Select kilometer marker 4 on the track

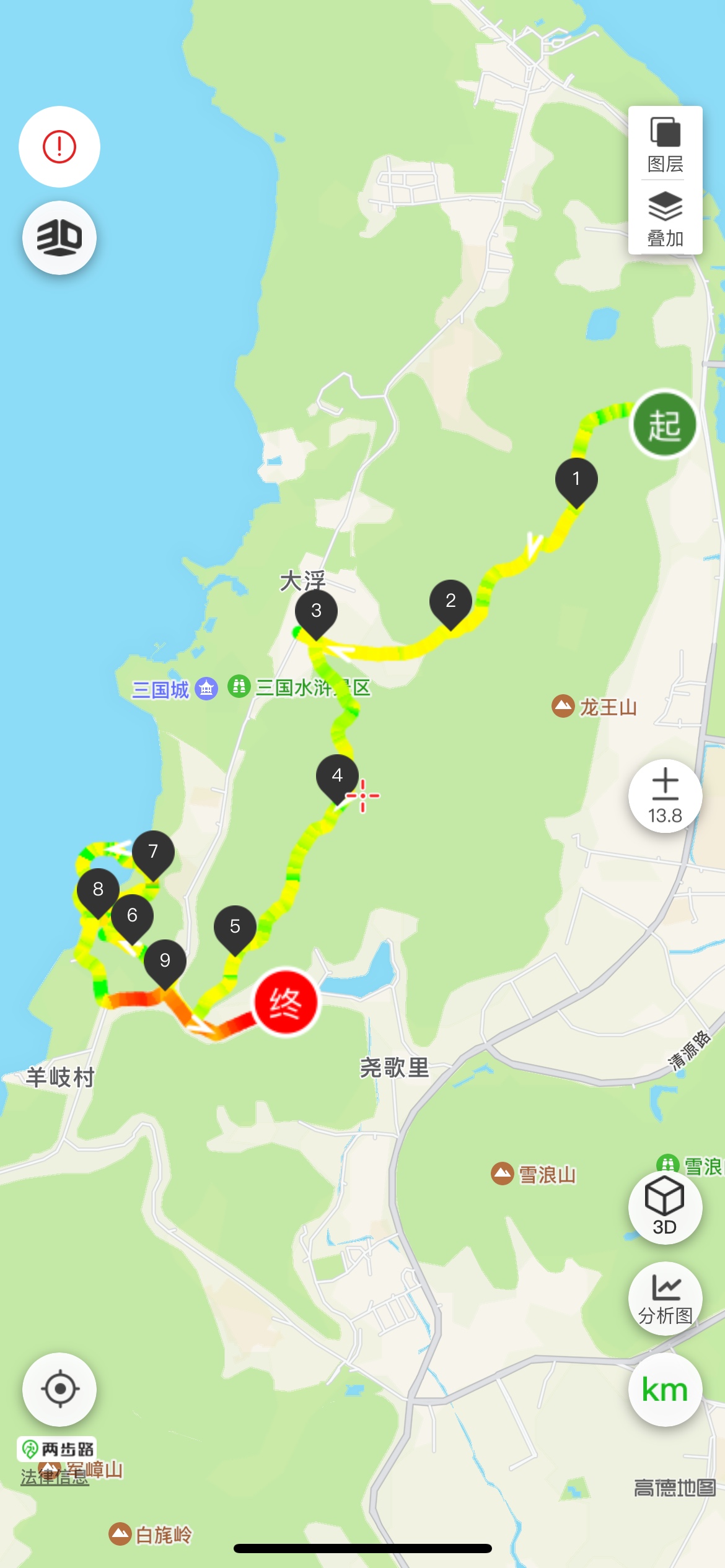pos(337,775)
